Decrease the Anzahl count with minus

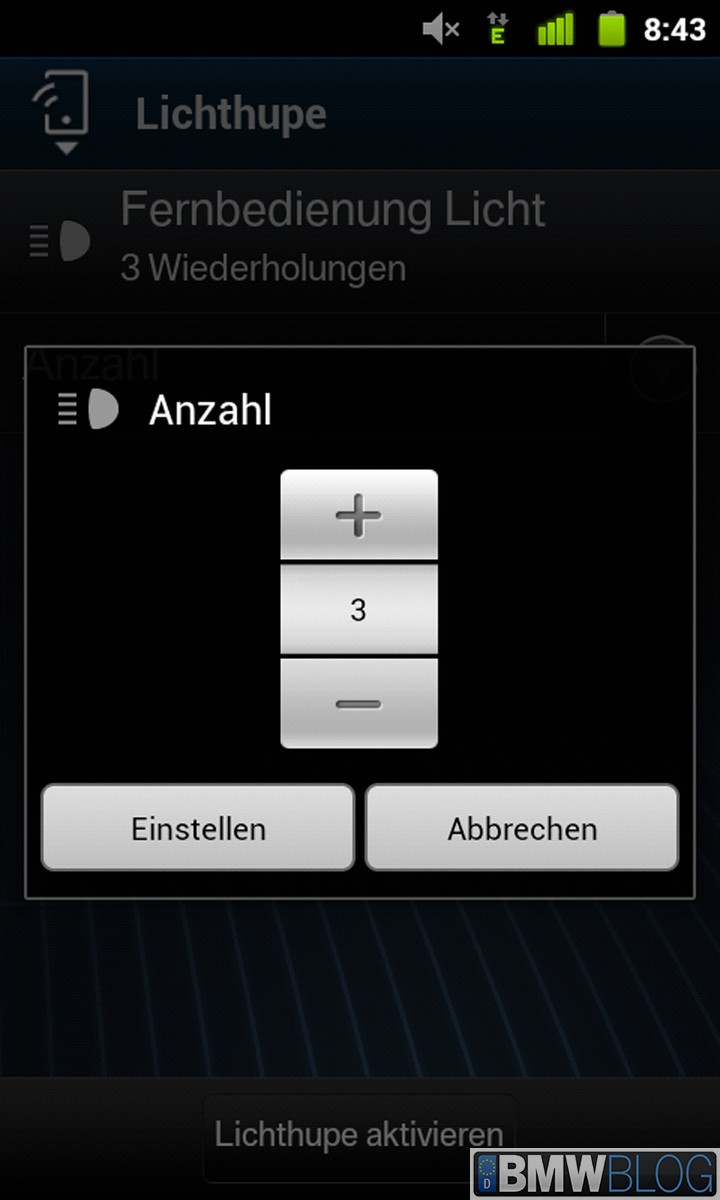pos(358,703)
